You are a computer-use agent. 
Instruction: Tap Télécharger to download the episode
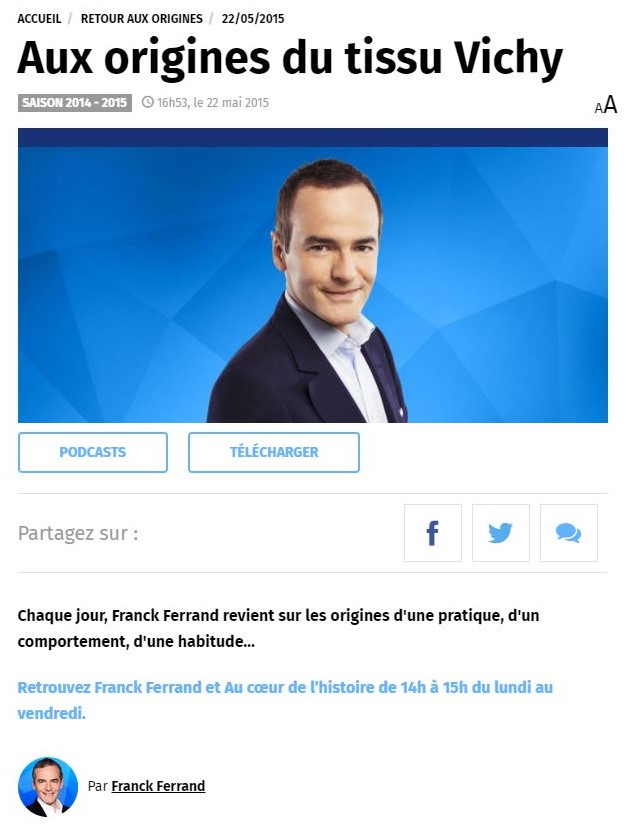click(273, 452)
